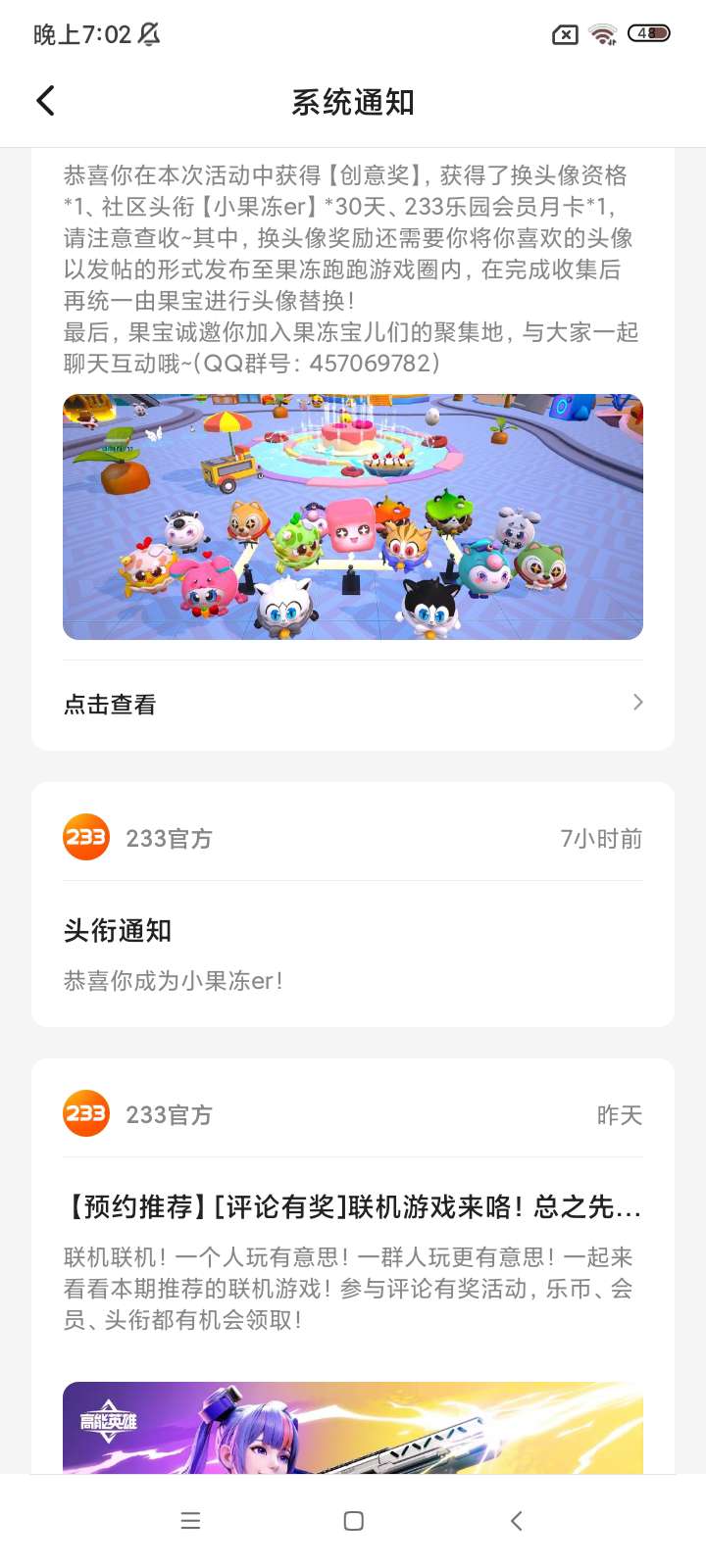Screen dimensions: 706x1568
Task: Tap the system home button
Action: (x=354, y=1521)
